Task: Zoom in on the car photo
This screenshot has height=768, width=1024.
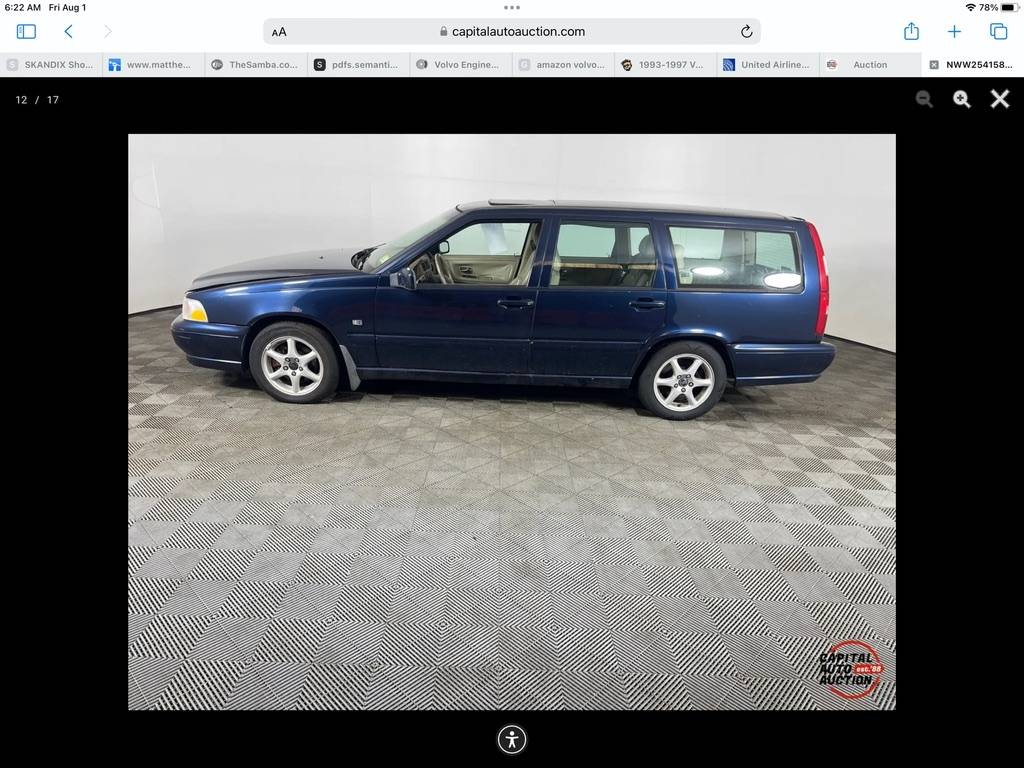Action: coord(961,99)
